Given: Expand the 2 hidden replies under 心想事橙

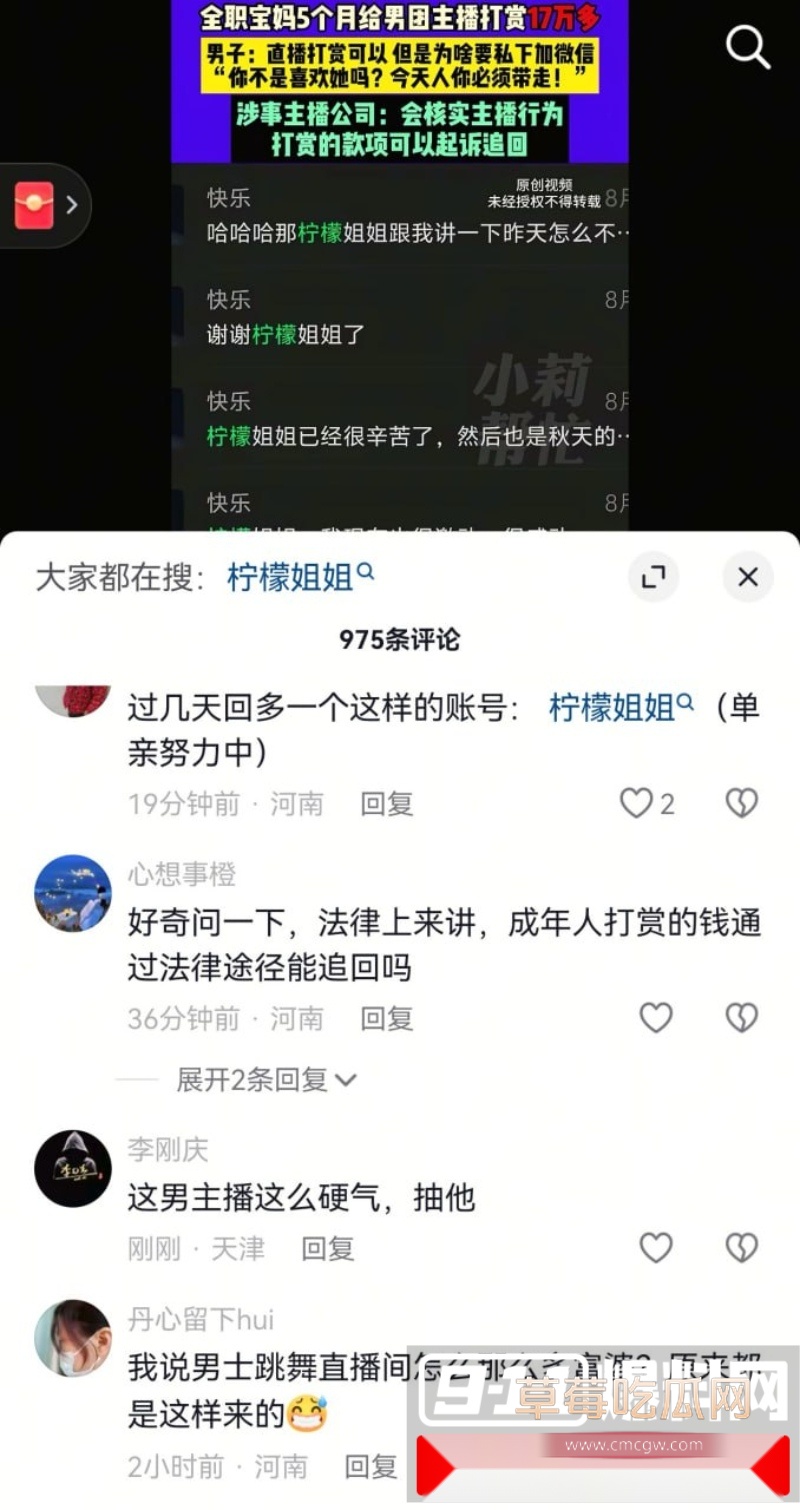Looking at the screenshot, I should point(265,1080).
